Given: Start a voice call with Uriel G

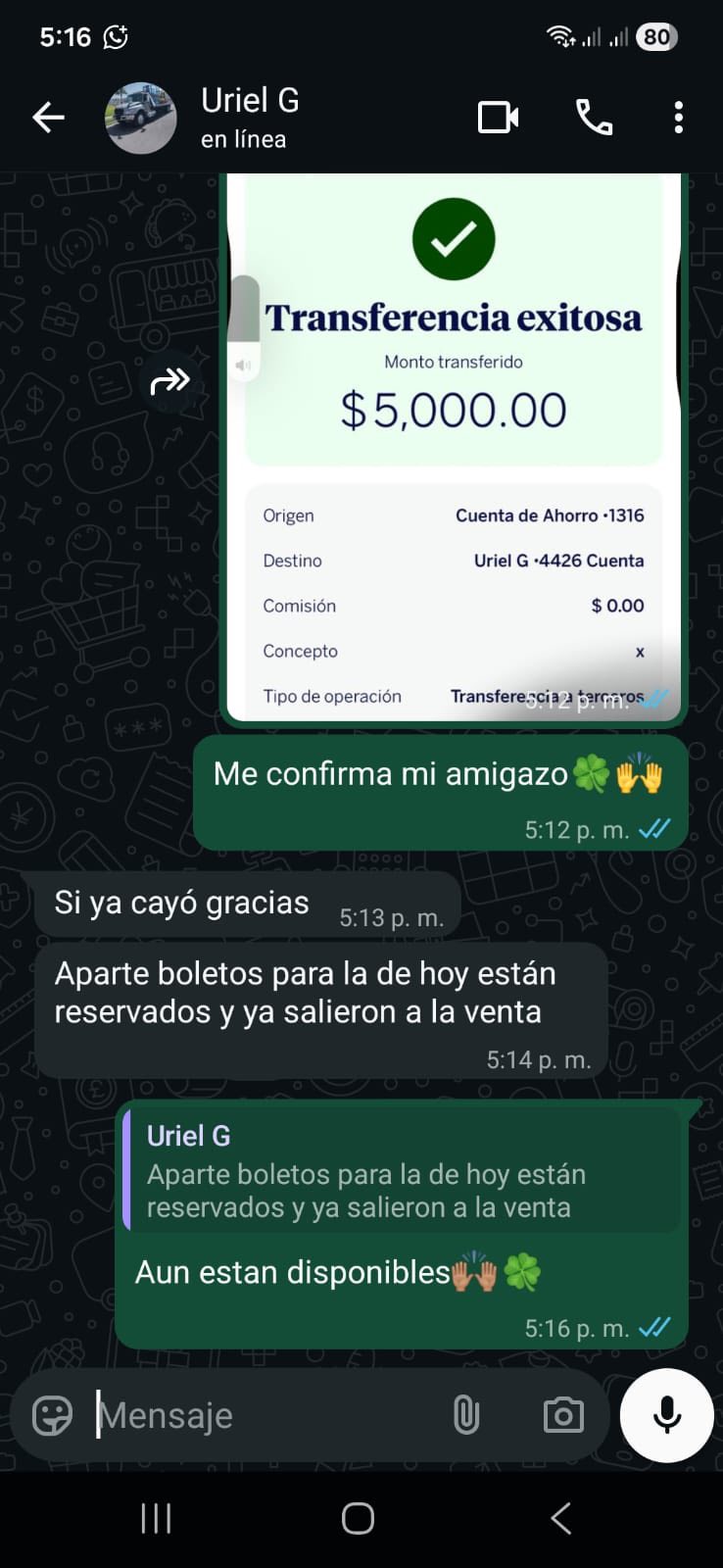Looking at the screenshot, I should [594, 117].
